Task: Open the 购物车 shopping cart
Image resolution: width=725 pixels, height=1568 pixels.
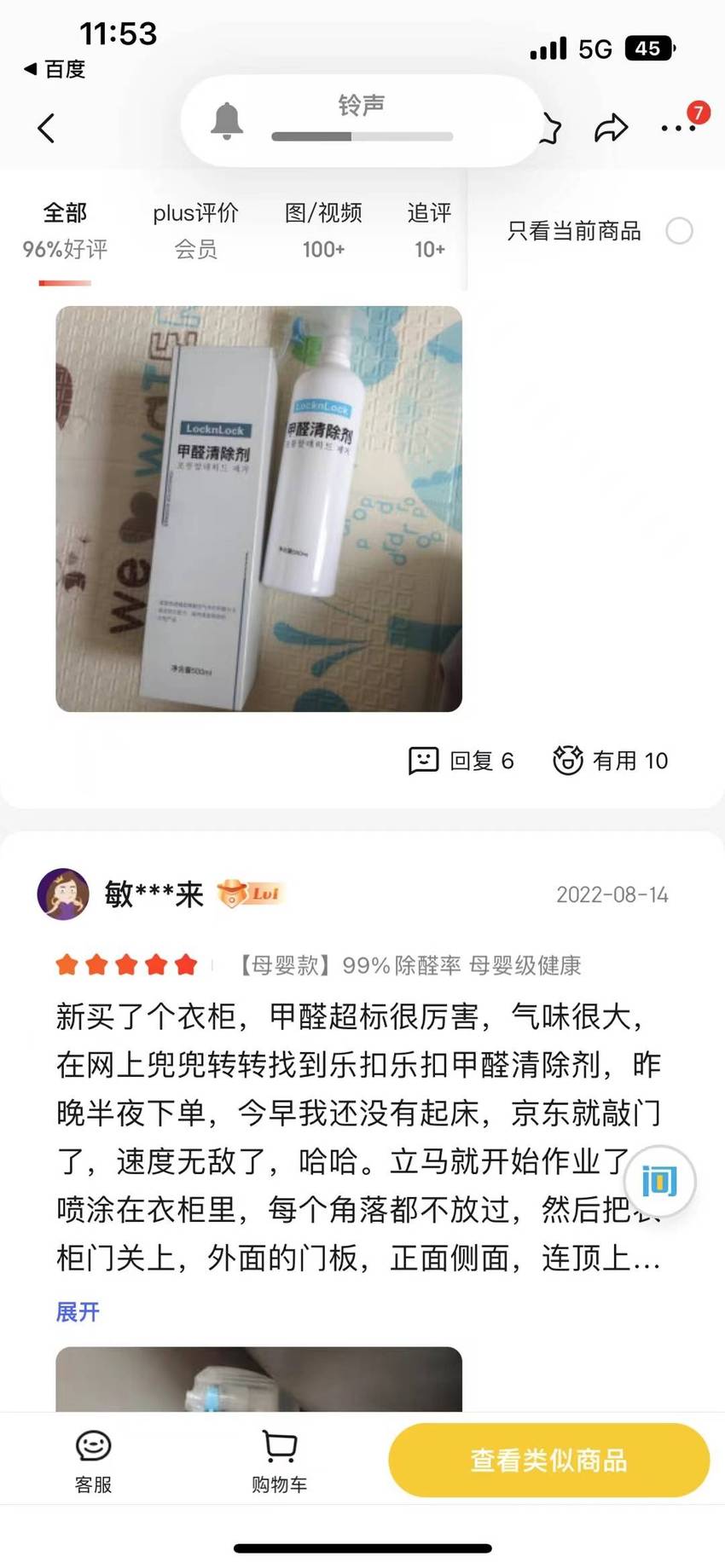Action: click(279, 1462)
